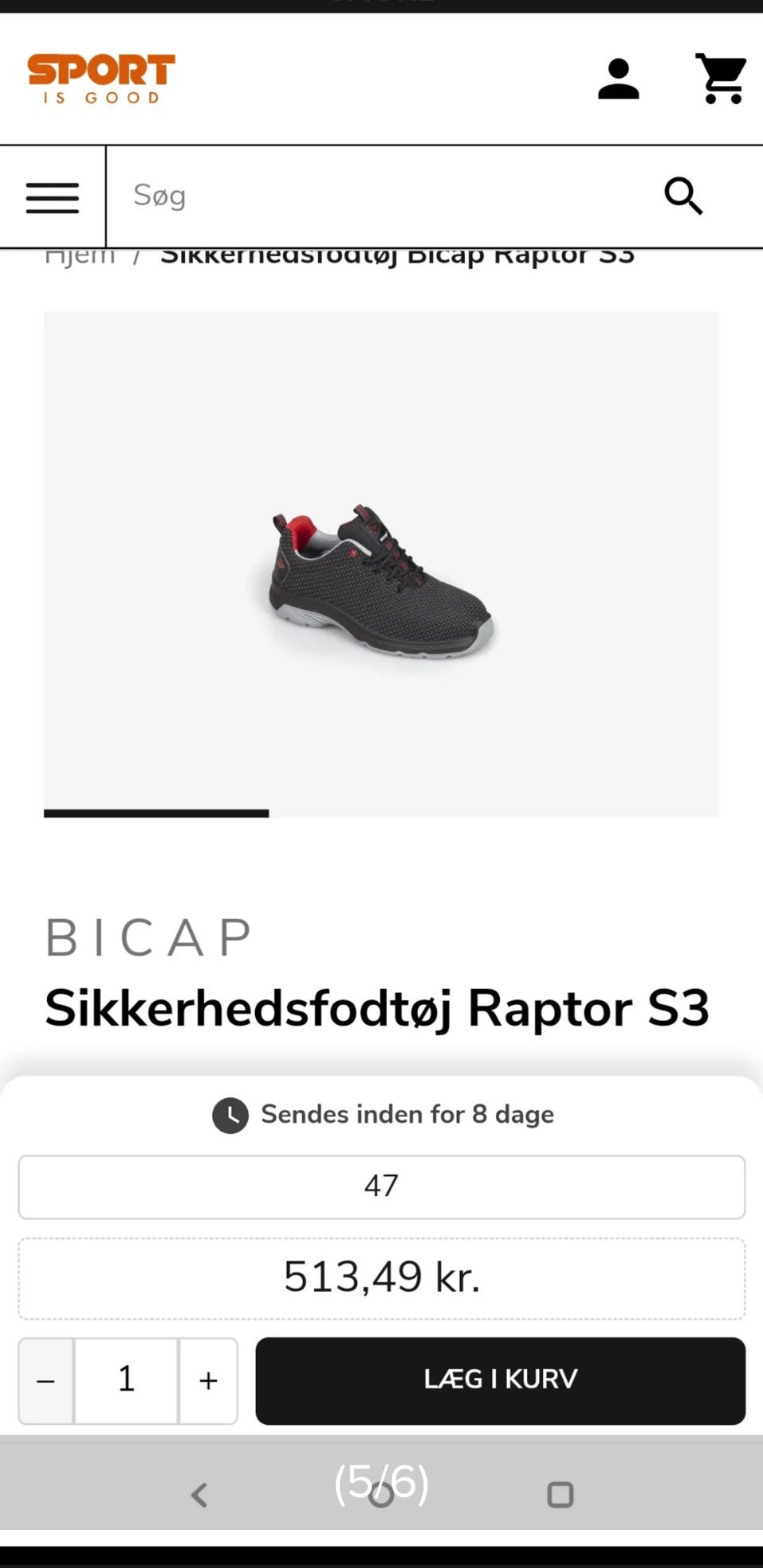The width and height of the screenshot is (763, 1568).
Task: Open the user account icon
Action: pyautogui.click(x=618, y=79)
